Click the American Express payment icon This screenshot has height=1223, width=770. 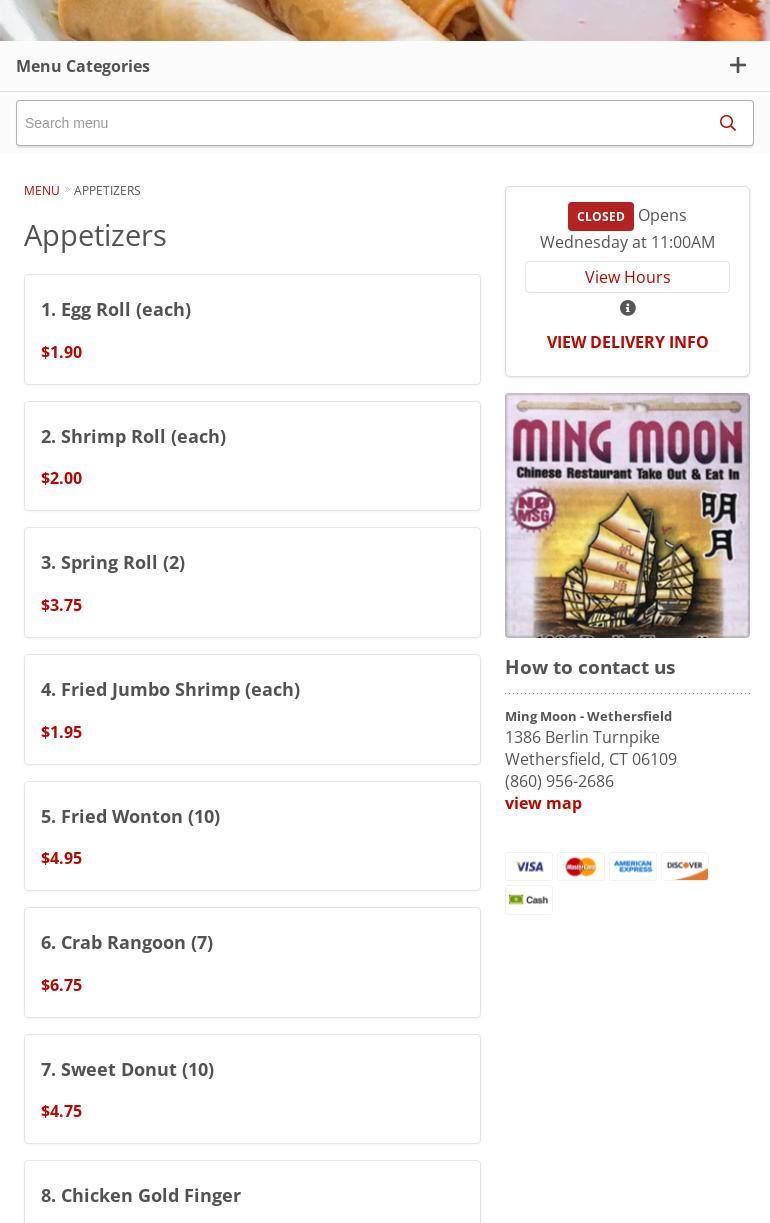point(632,866)
